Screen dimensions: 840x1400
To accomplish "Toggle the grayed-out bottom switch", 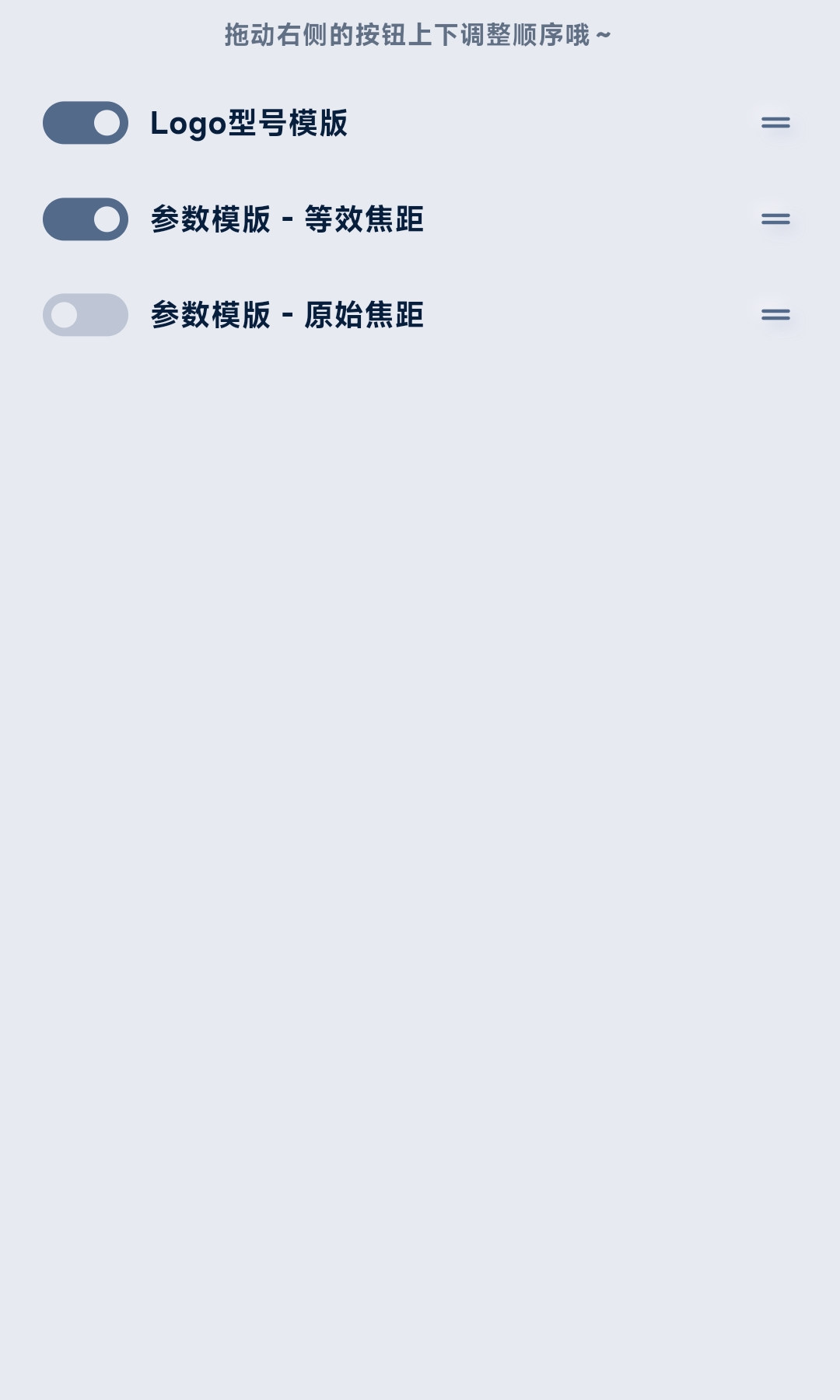I will pos(84,314).
